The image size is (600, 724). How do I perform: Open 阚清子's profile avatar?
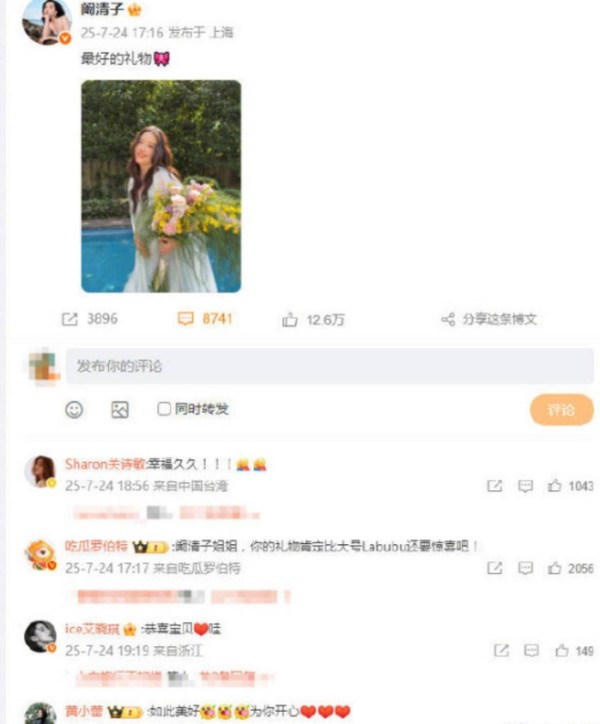coord(54,23)
